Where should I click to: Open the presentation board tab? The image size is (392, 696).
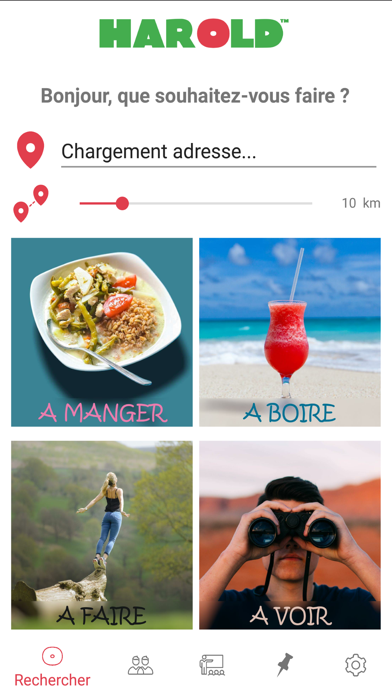212,665
